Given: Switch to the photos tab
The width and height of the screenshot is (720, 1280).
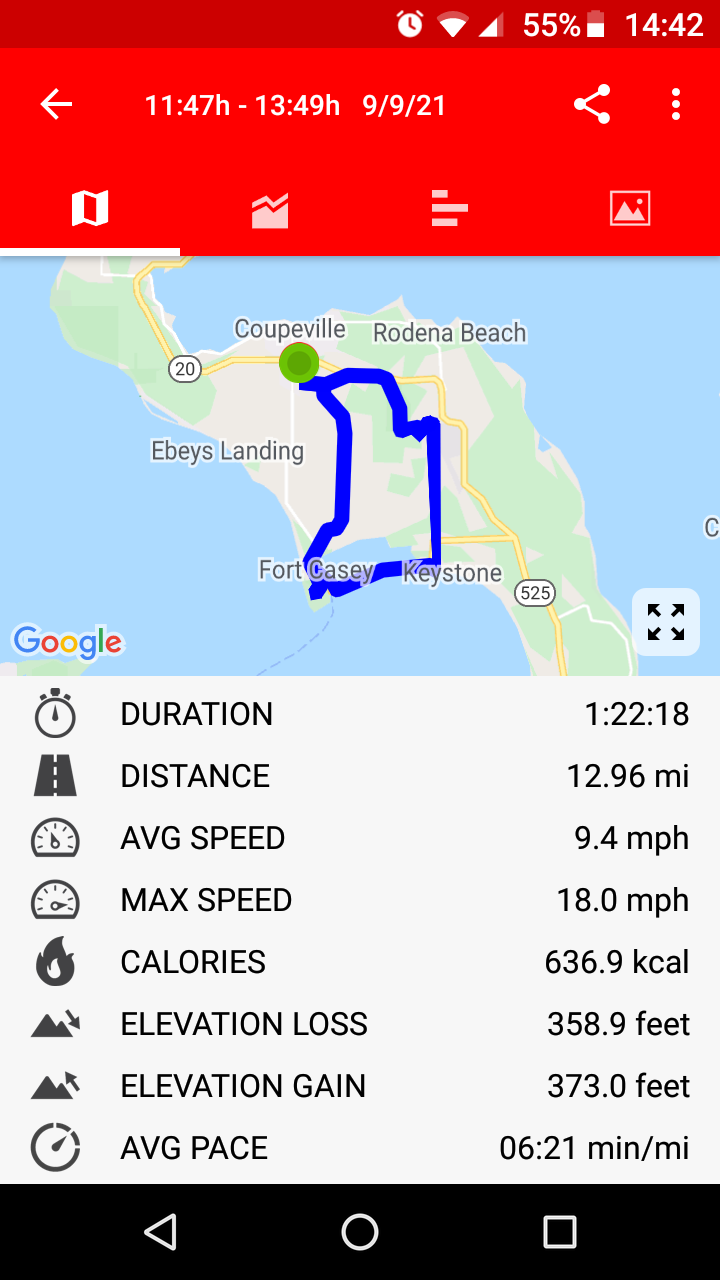Looking at the screenshot, I should coord(630,209).
